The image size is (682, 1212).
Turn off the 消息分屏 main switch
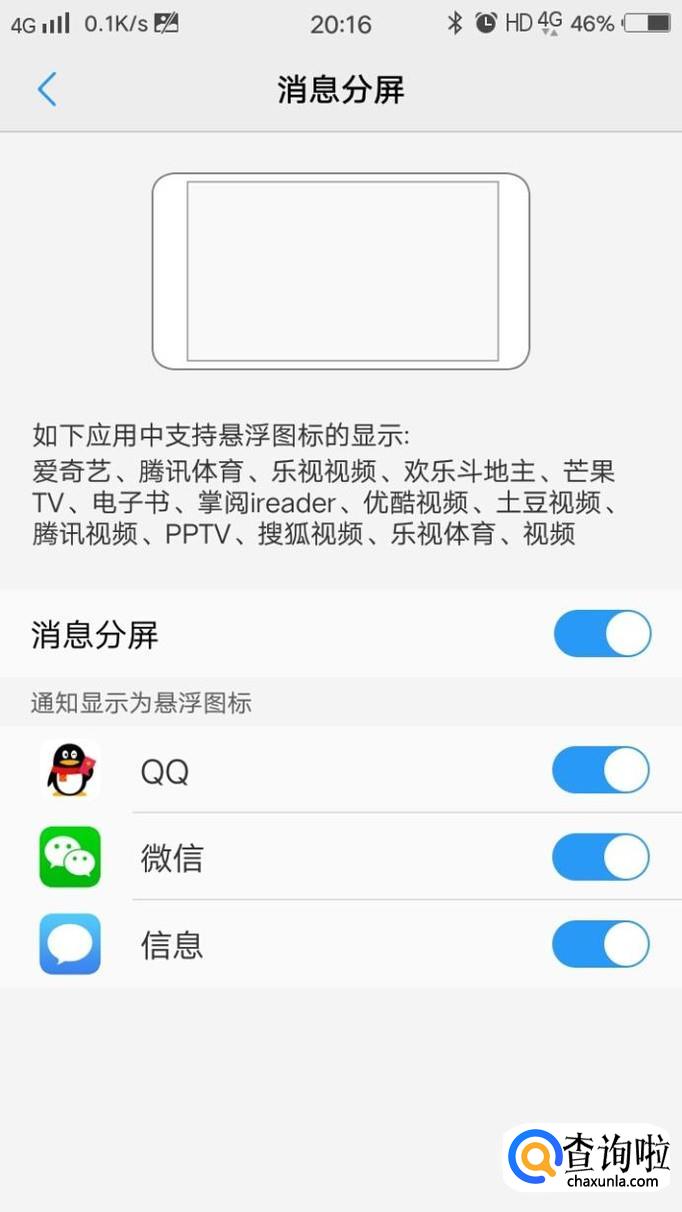tap(602, 634)
